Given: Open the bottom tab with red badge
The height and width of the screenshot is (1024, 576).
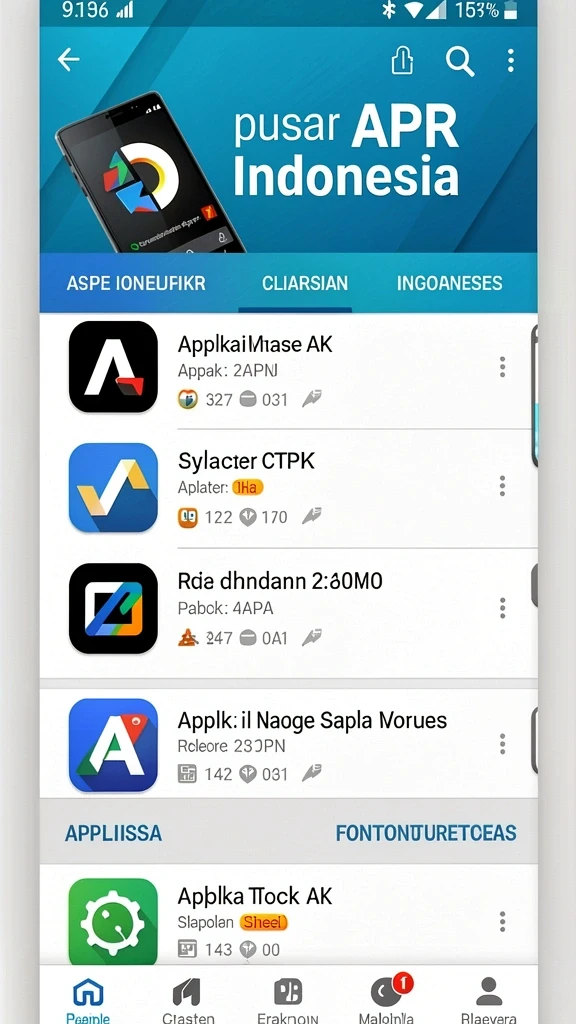Looking at the screenshot, I should (x=391, y=999).
